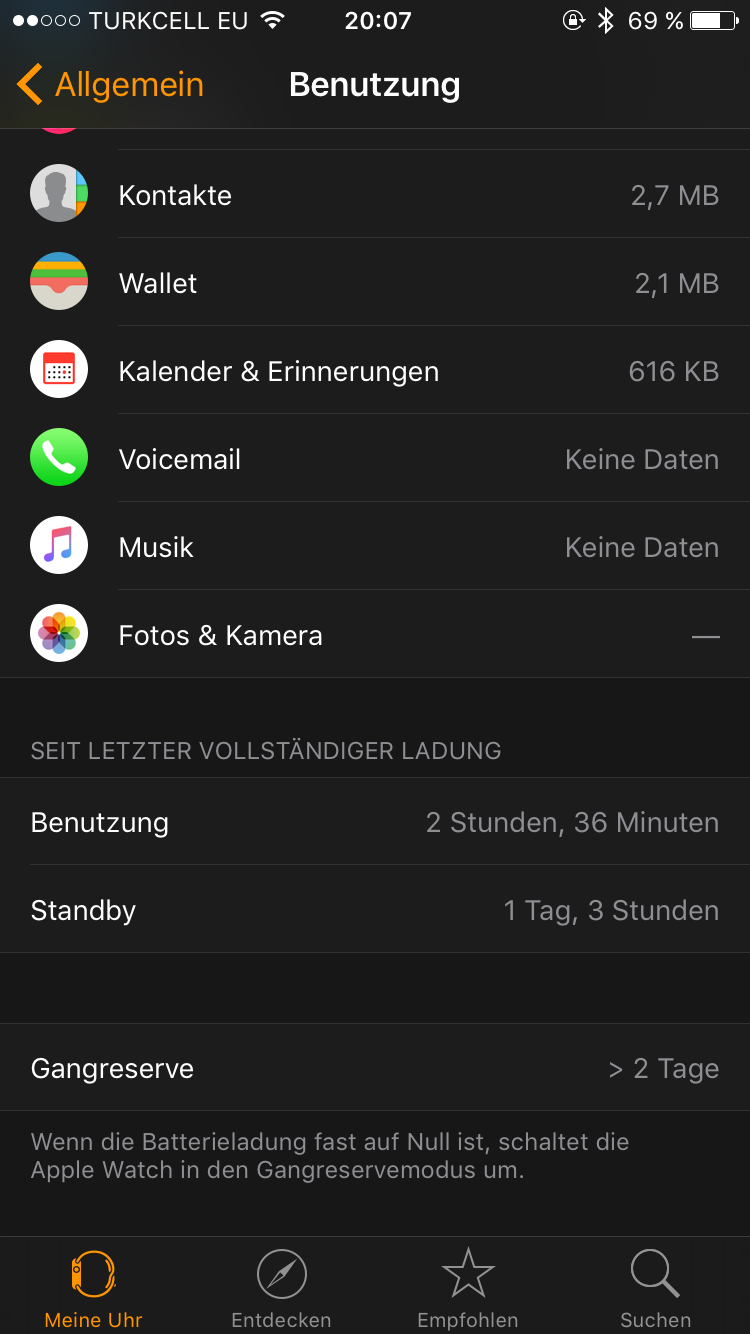This screenshot has width=750, height=1334.
Task: Go back to Allgemein settings
Action: click(x=110, y=85)
